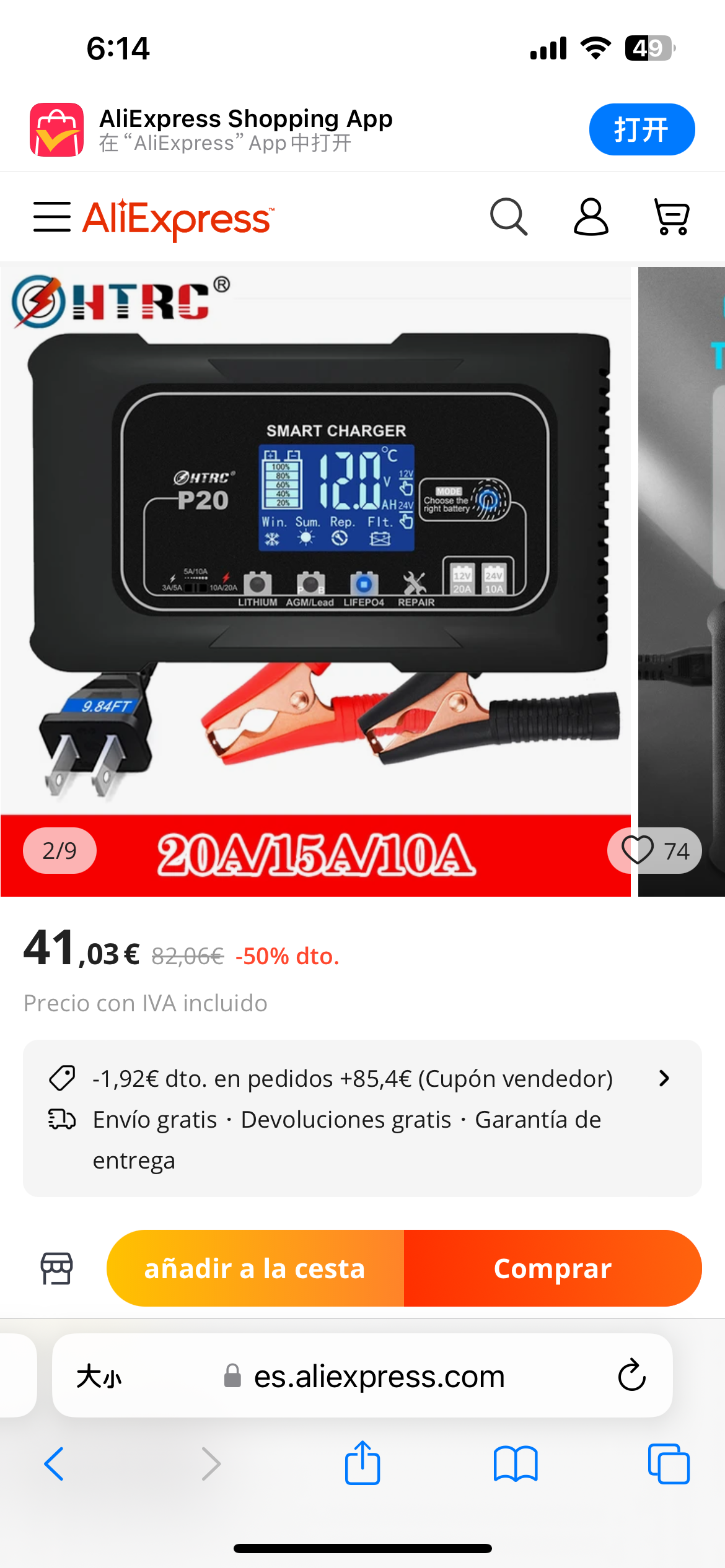Search AliExpress with the magnifier icon
The image size is (725, 1568).
click(x=509, y=217)
